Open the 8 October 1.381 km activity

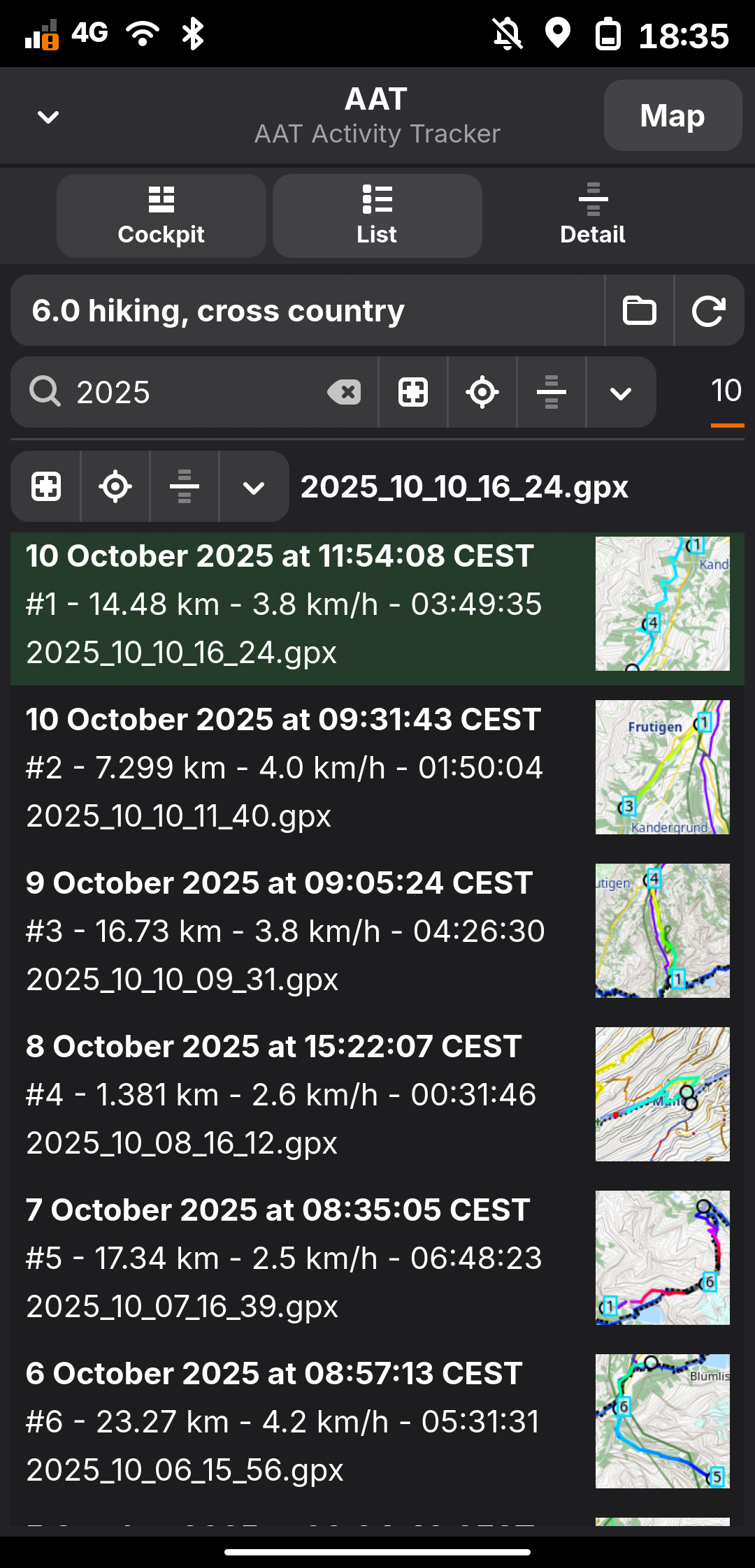click(x=377, y=1094)
